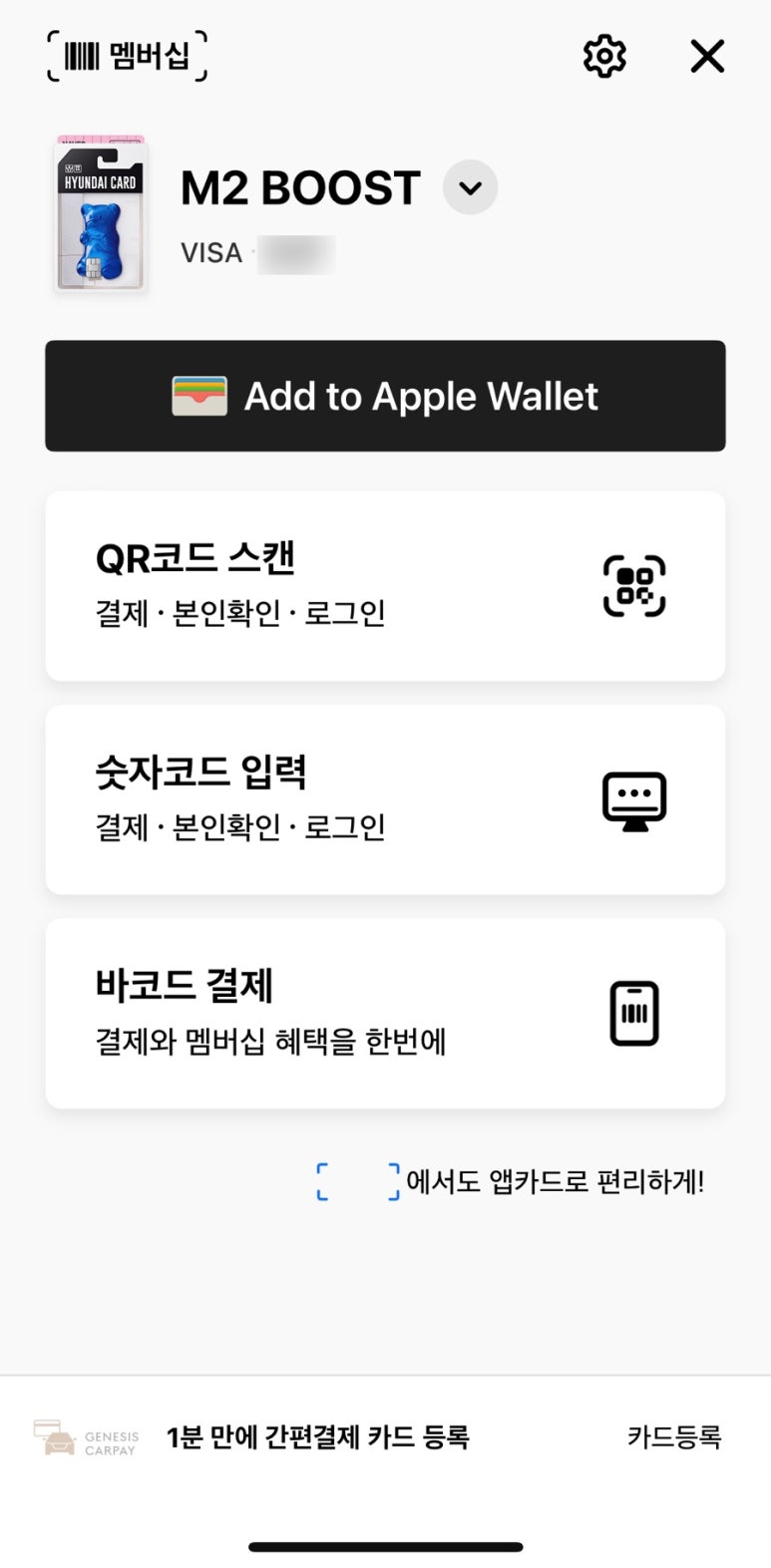The height and width of the screenshot is (1568, 771).
Task: Select 바코드 결제
Action: point(385,1013)
